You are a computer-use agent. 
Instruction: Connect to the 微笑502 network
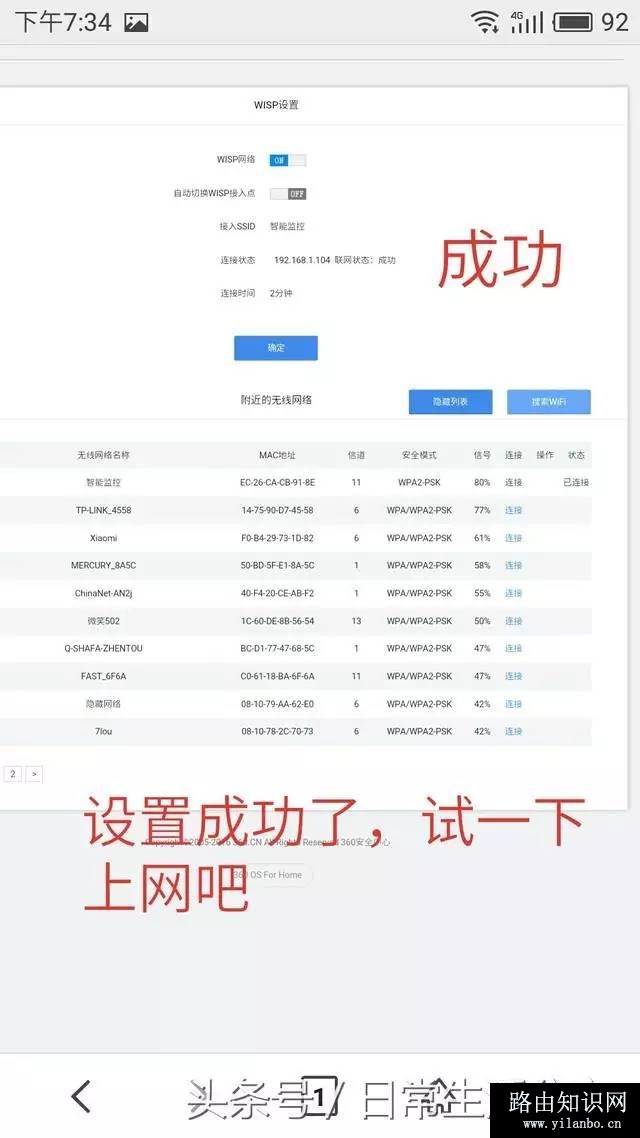click(513, 621)
